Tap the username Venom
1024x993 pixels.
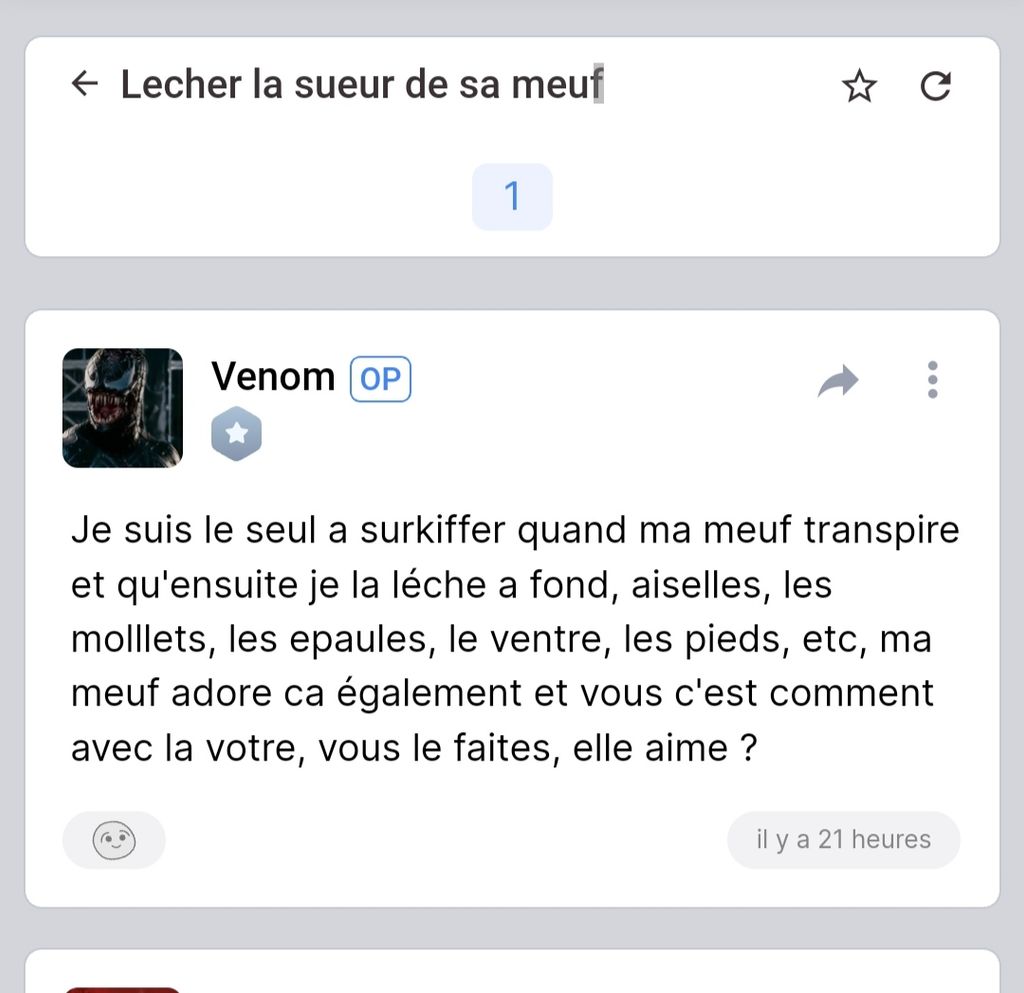pyautogui.click(x=273, y=378)
